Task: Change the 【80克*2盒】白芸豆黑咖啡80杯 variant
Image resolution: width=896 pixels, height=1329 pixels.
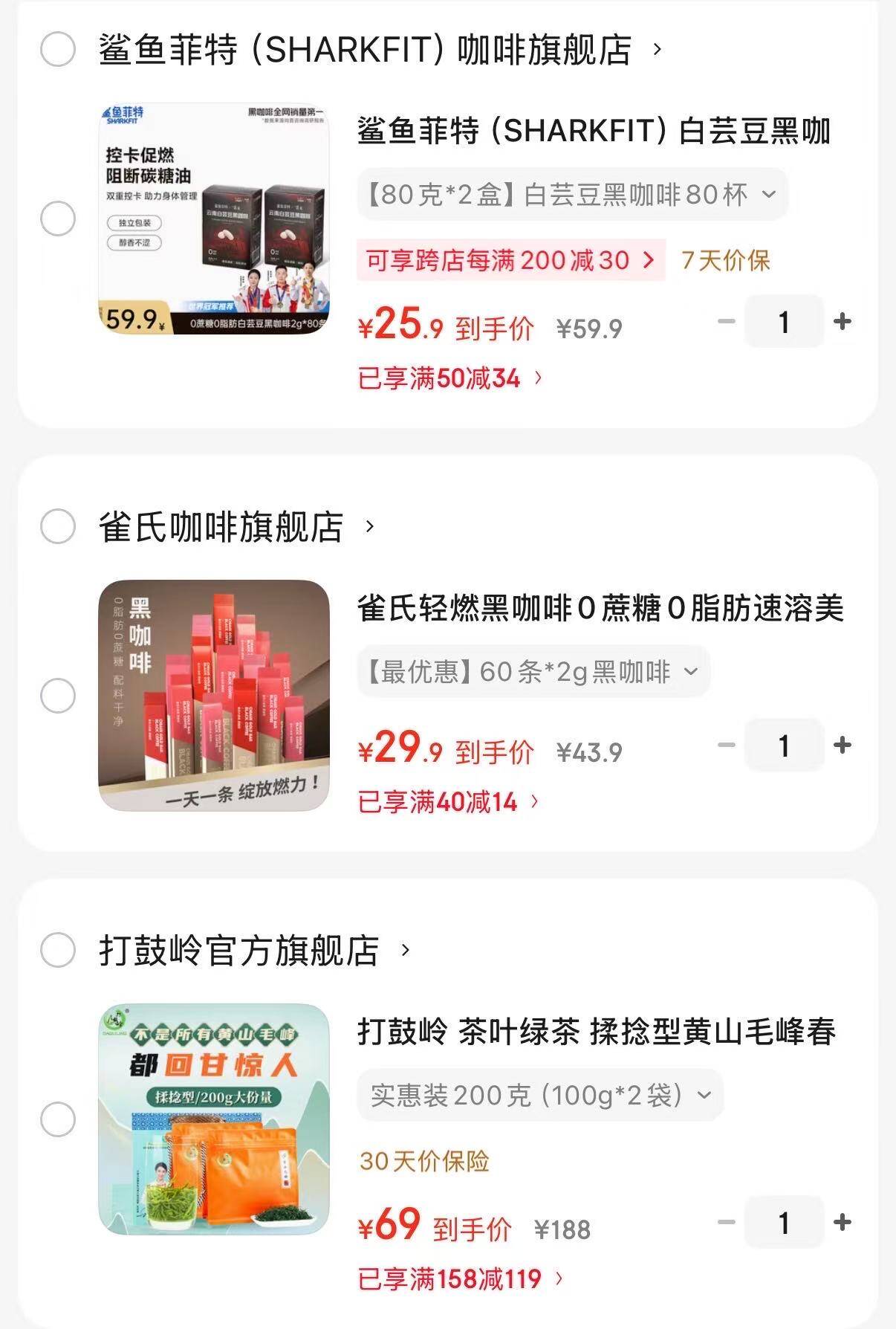Action: pyautogui.click(x=571, y=195)
